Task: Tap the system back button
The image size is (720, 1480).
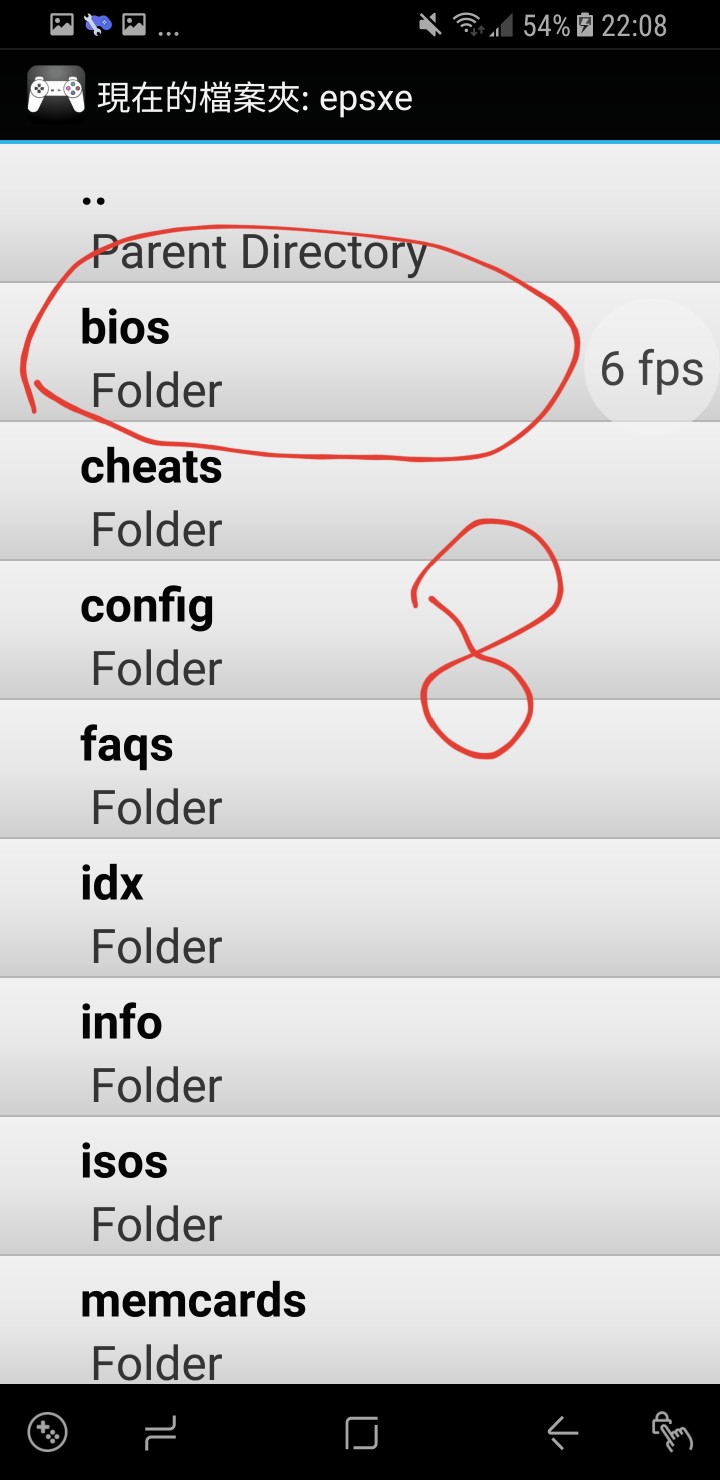Action: pyautogui.click(x=562, y=1433)
